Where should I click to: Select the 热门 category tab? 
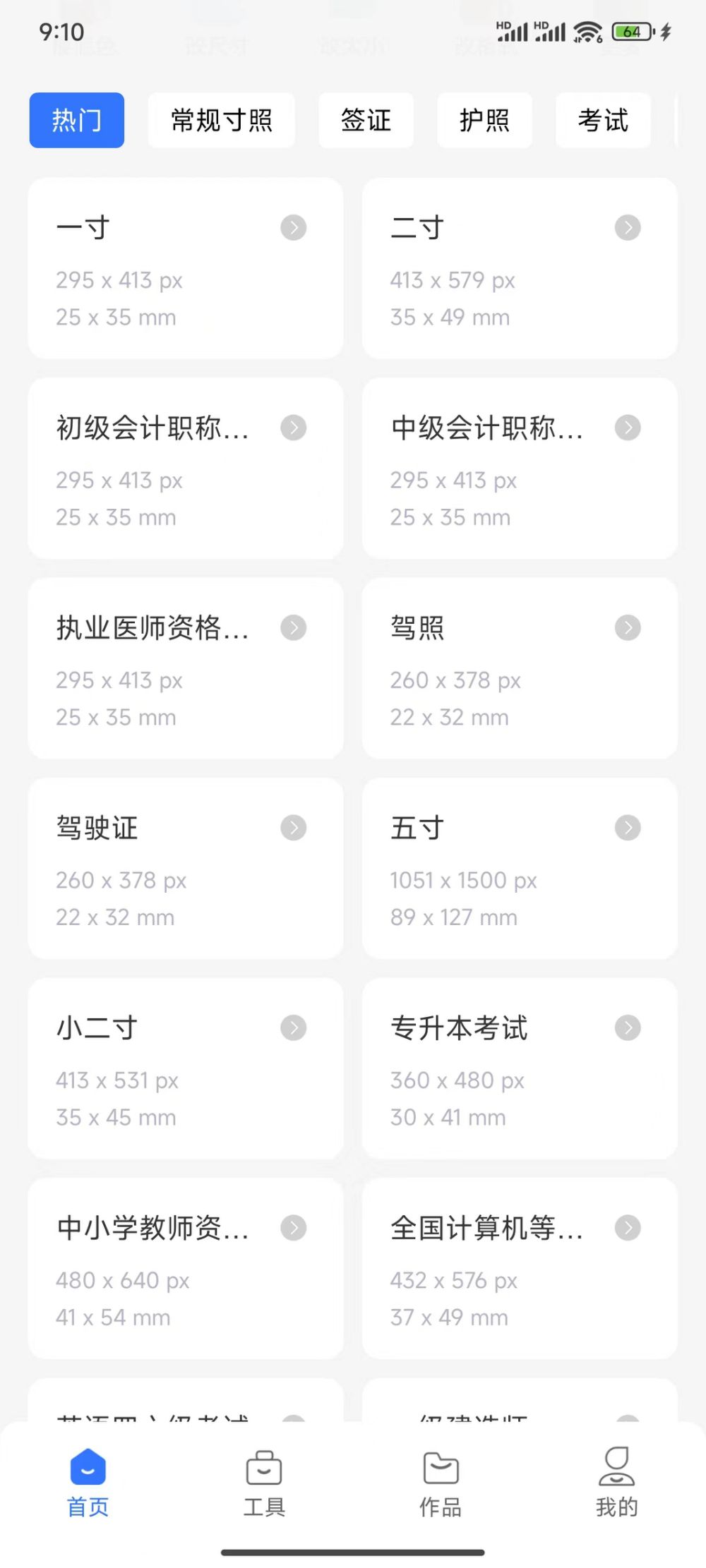76,120
